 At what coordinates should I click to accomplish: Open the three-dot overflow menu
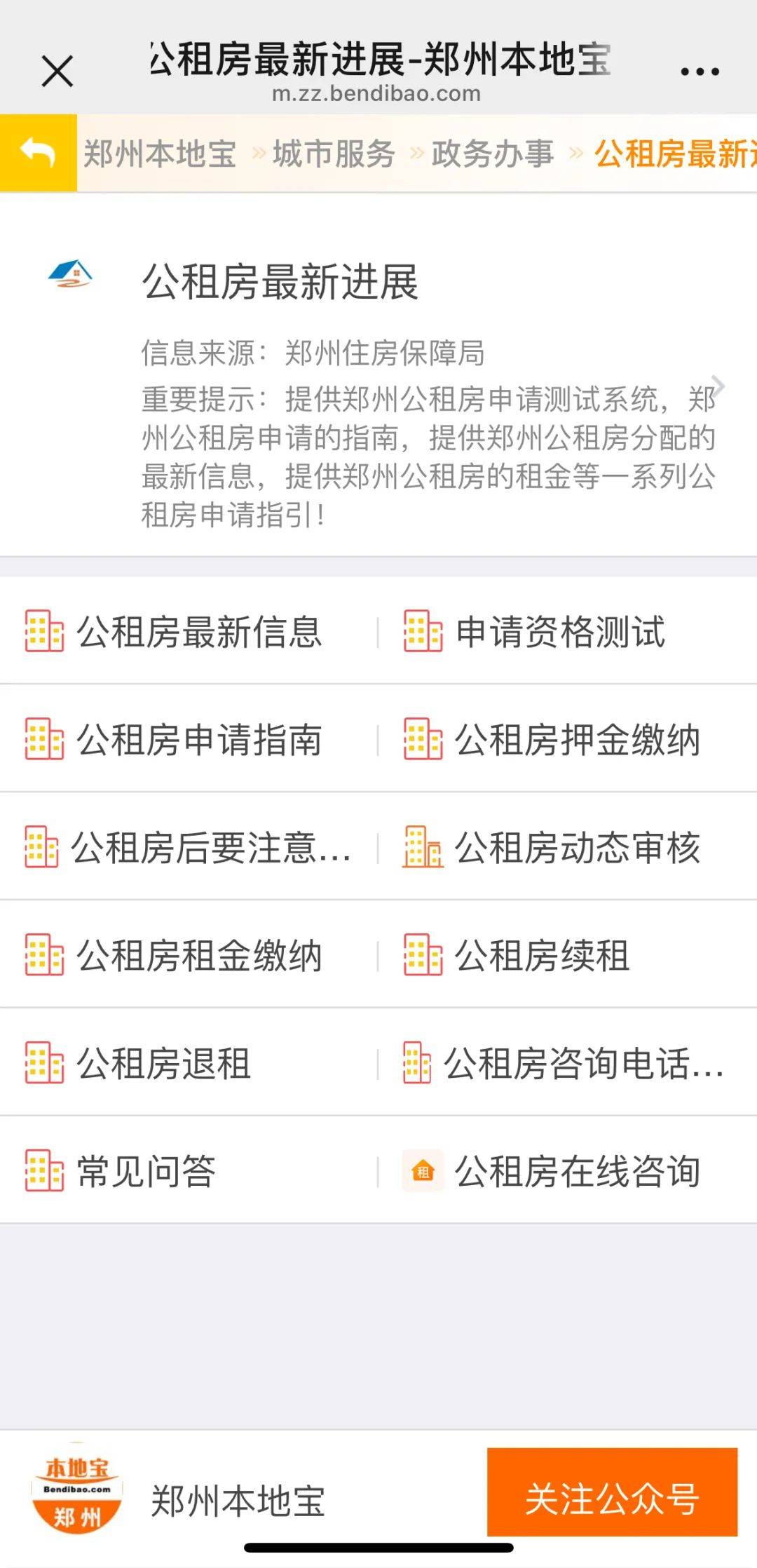click(700, 71)
